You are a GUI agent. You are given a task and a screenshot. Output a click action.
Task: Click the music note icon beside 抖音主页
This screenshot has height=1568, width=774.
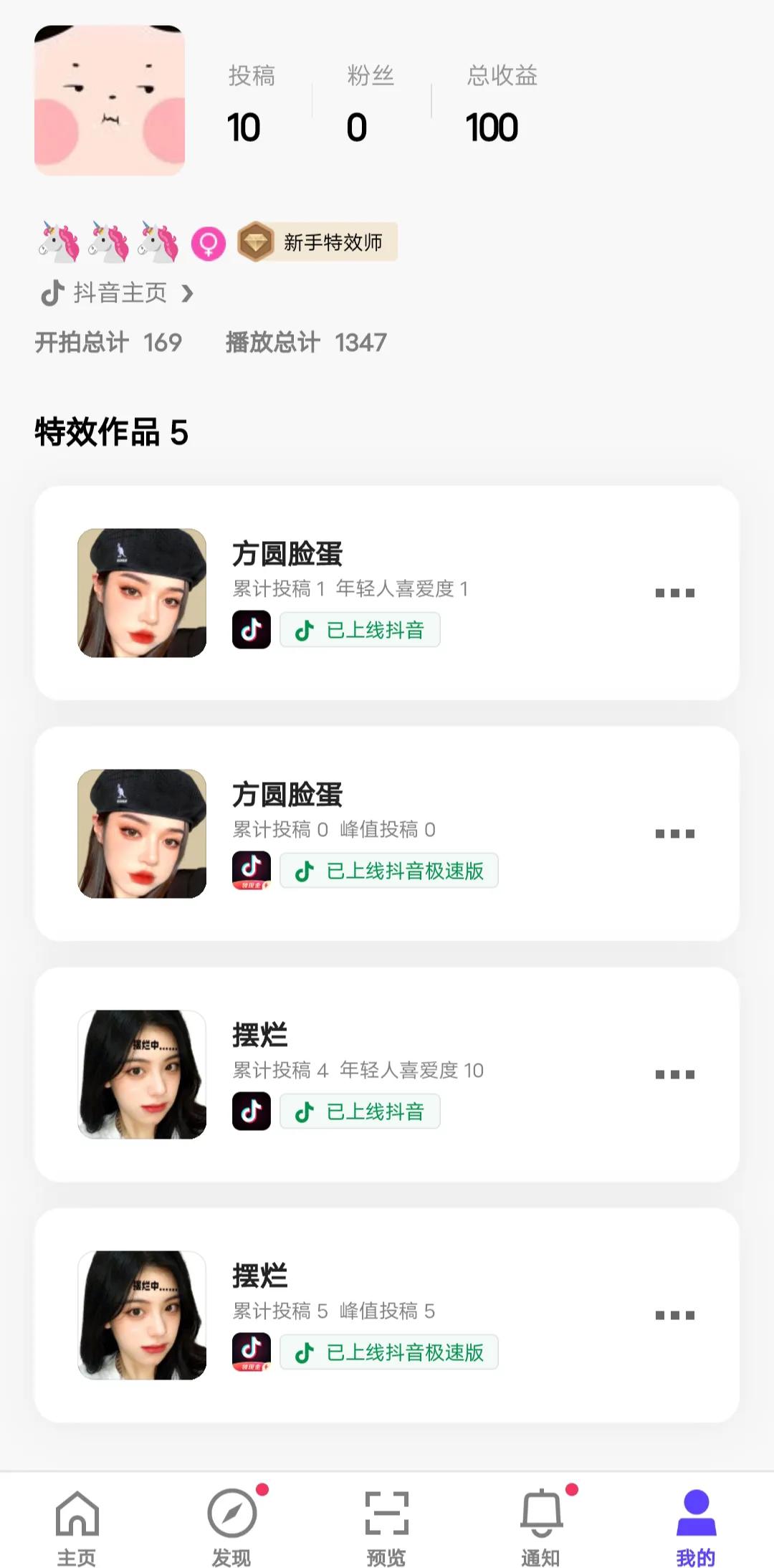(52, 293)
